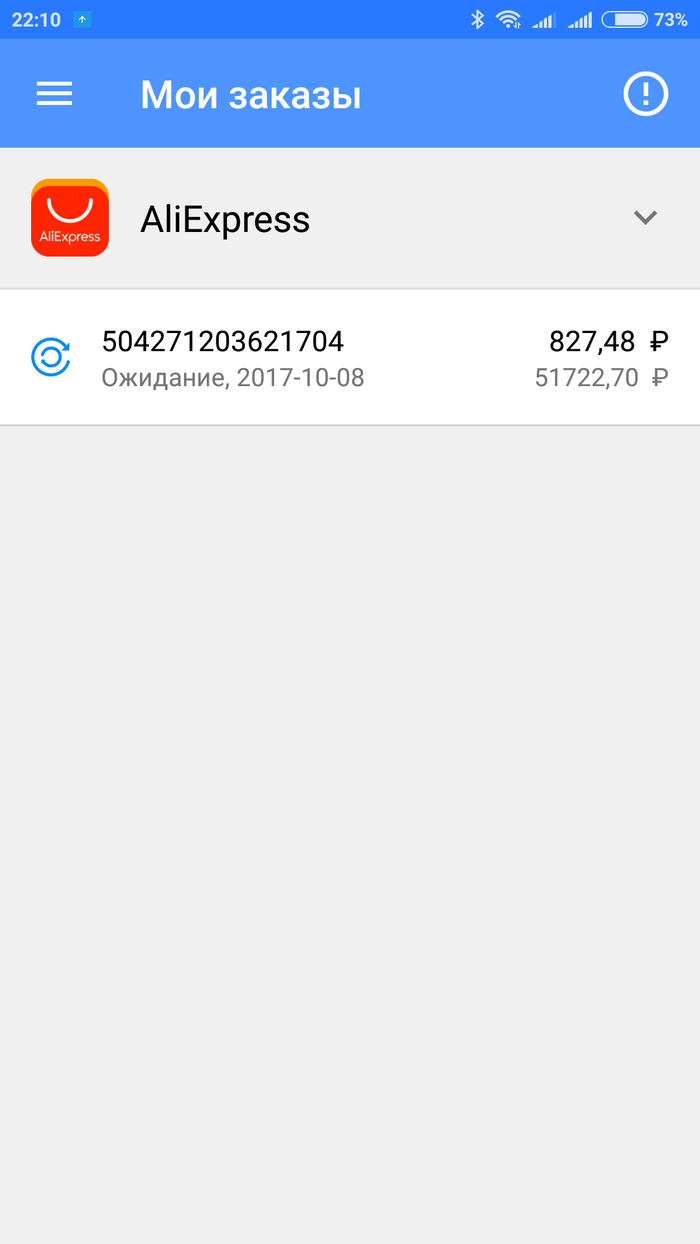Image resolution: width=700 pixels, height=1244 pixels.
Task: Collapse the AliExpress orders section
Action: [x=645, y=217]
